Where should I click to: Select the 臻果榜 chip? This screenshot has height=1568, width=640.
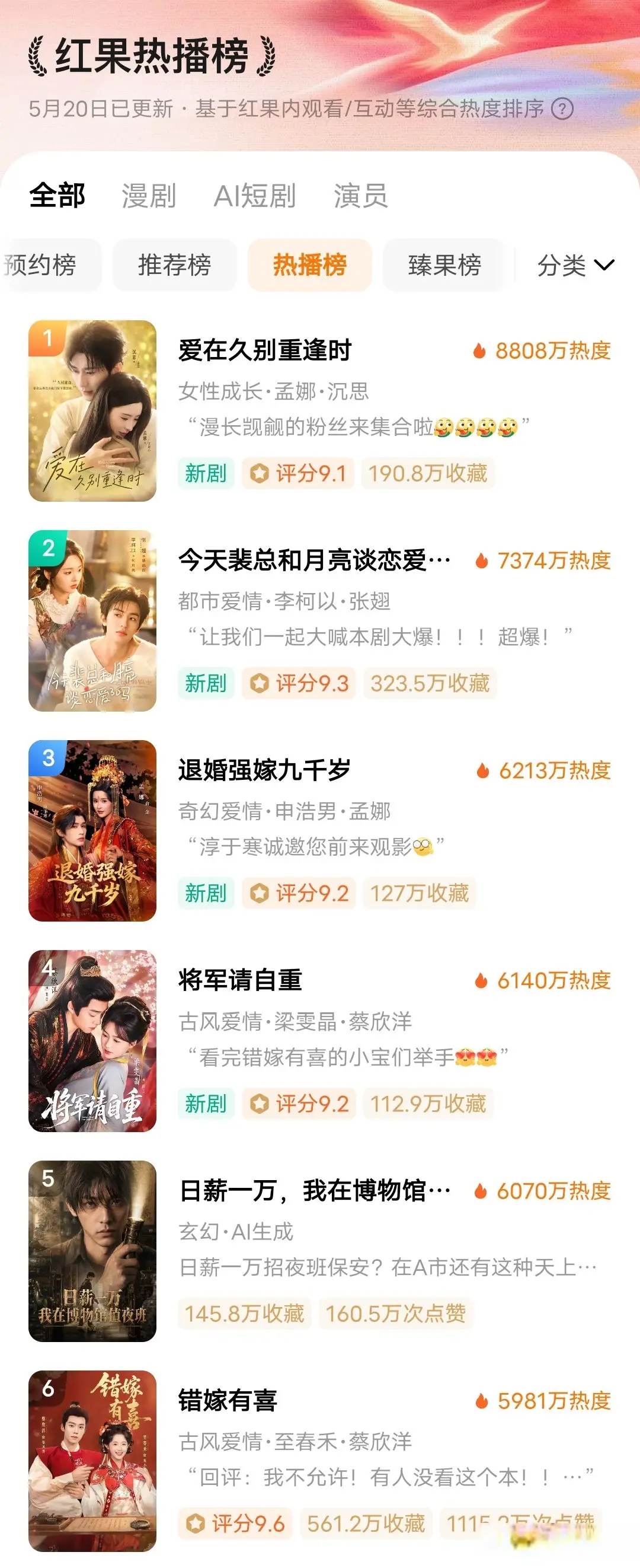[444, 264]
